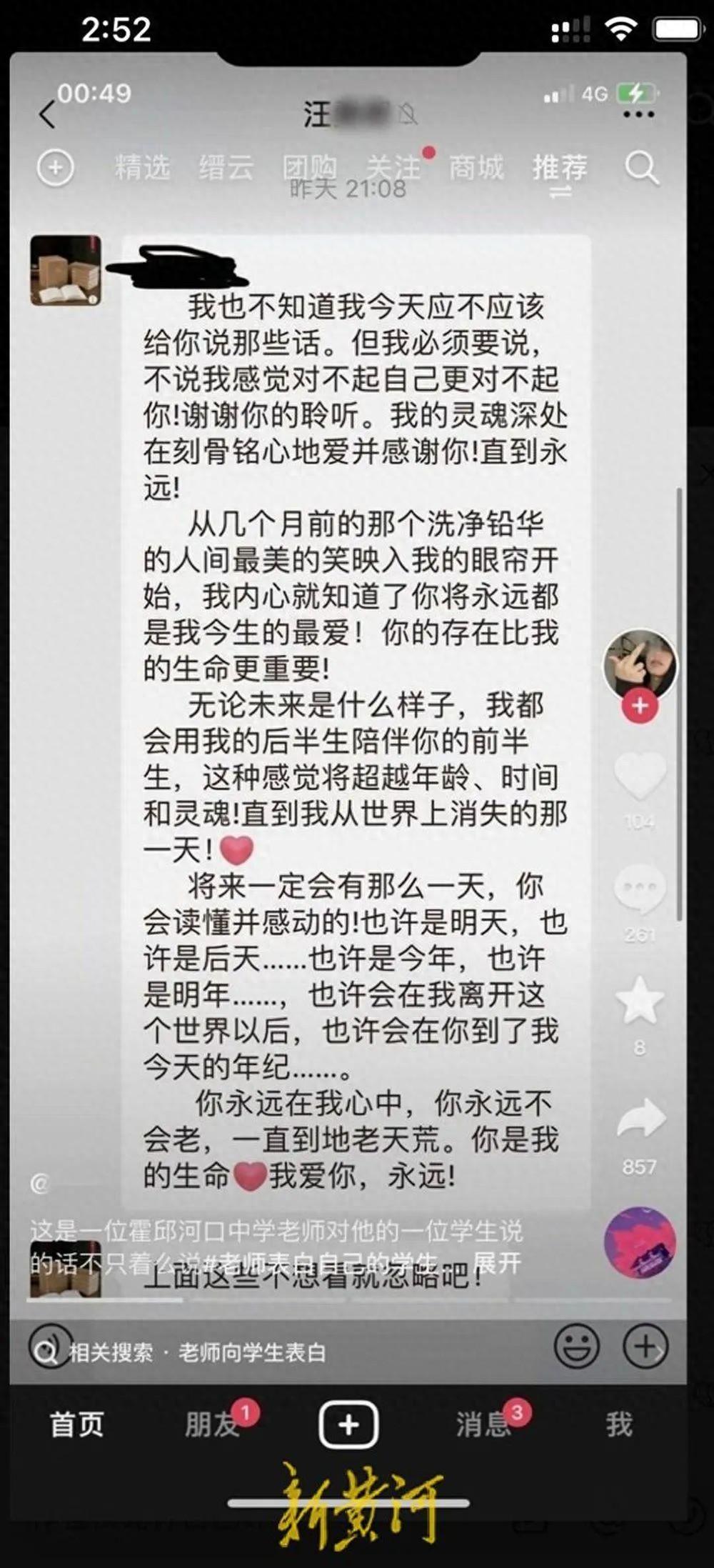Open the comments bubble showing 261
Viewport: 714px width, 1568px height.
(x=640, y=889)
